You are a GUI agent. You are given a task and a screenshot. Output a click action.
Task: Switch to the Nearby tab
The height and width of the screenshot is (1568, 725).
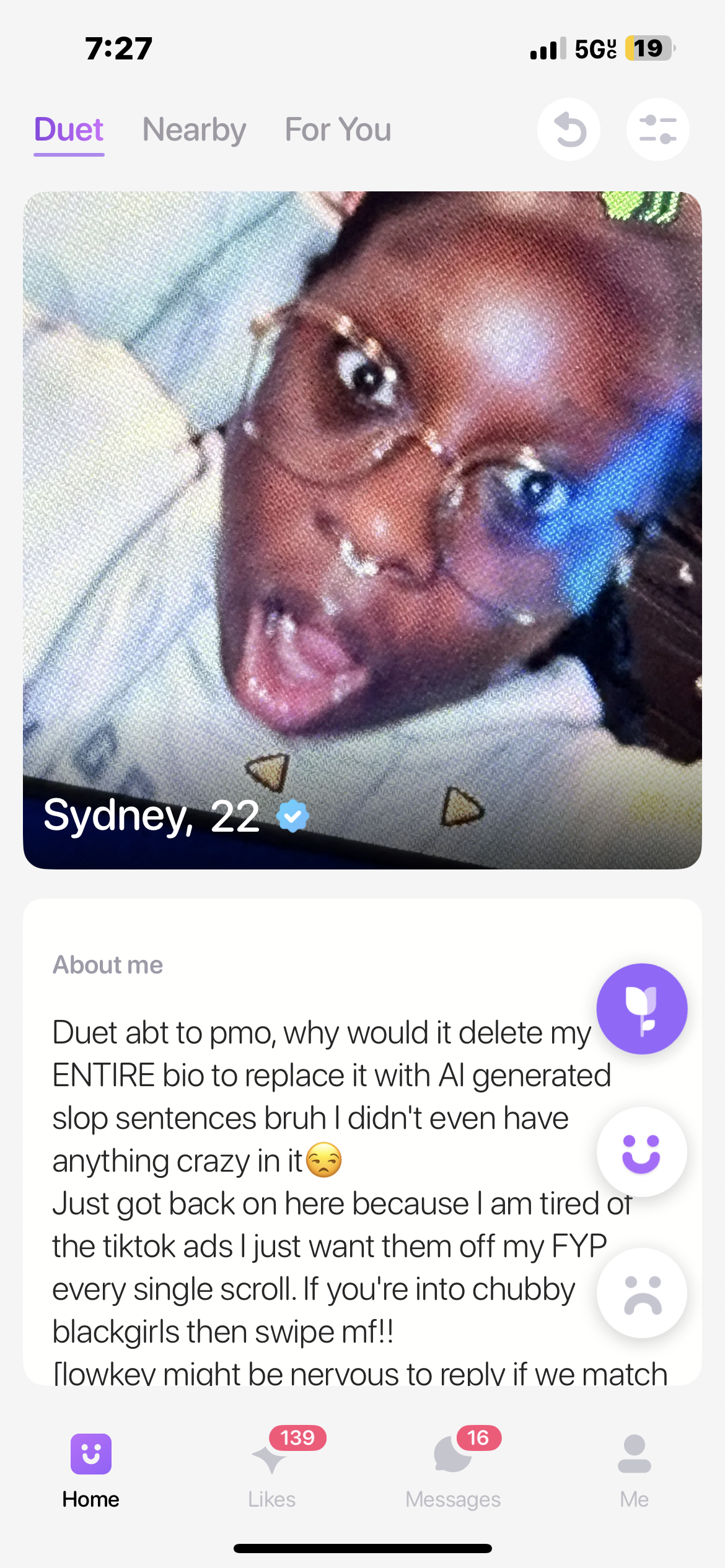coord(194,130)
